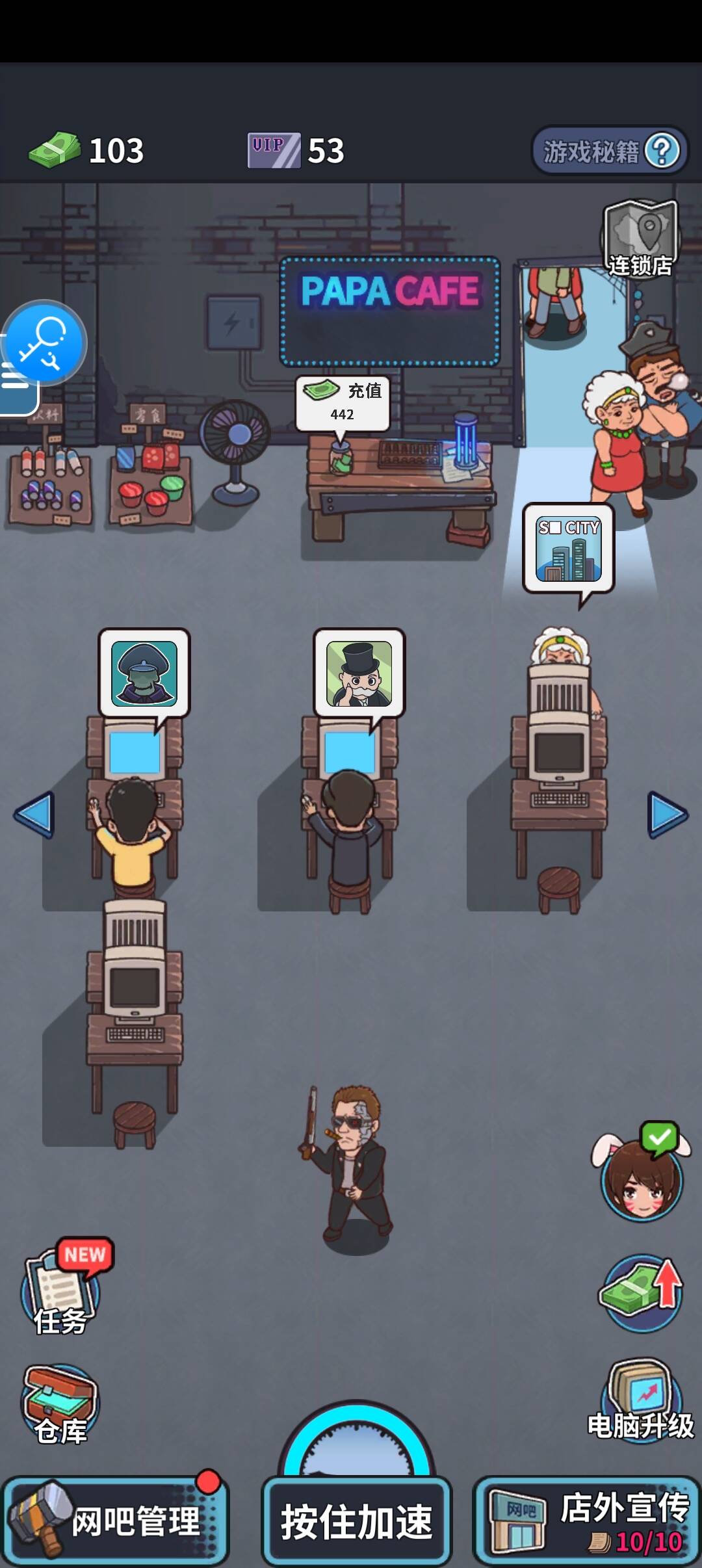Image resolution: width=702 pixels, height=1568 pixels.
Task: Tap the VIP ticket counter
Action: [x=296, y=151]
